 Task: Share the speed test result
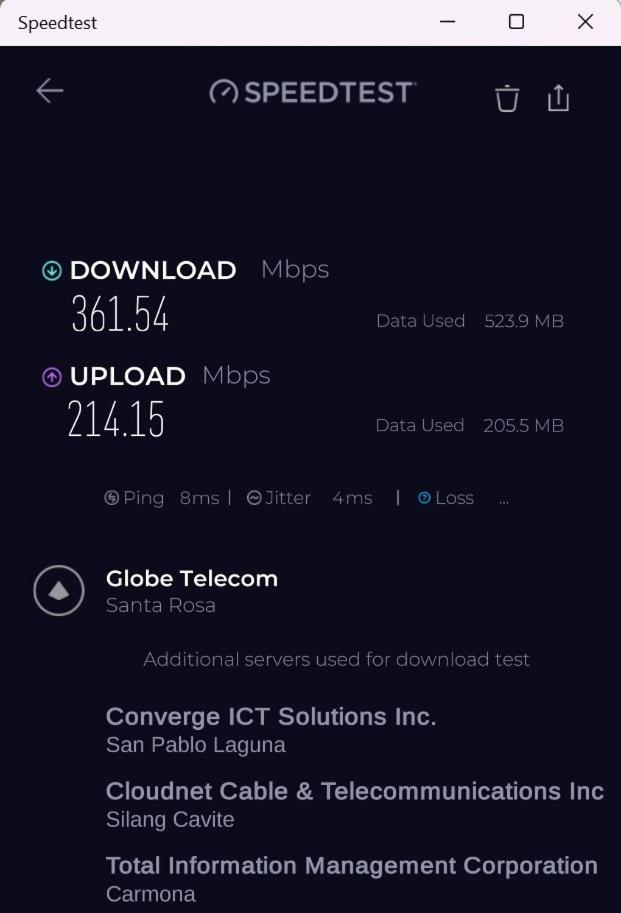[558, 98]
